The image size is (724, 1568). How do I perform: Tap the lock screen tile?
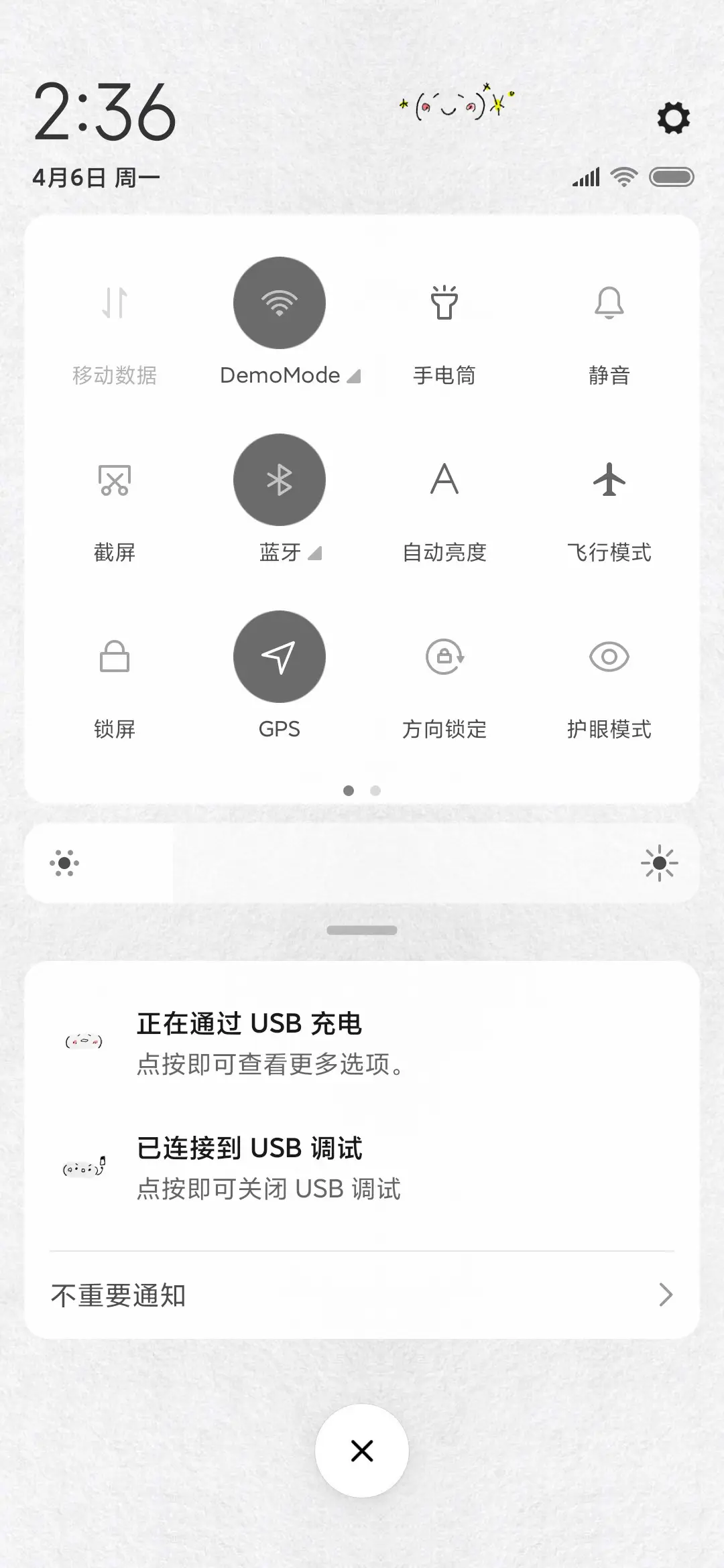115,657
